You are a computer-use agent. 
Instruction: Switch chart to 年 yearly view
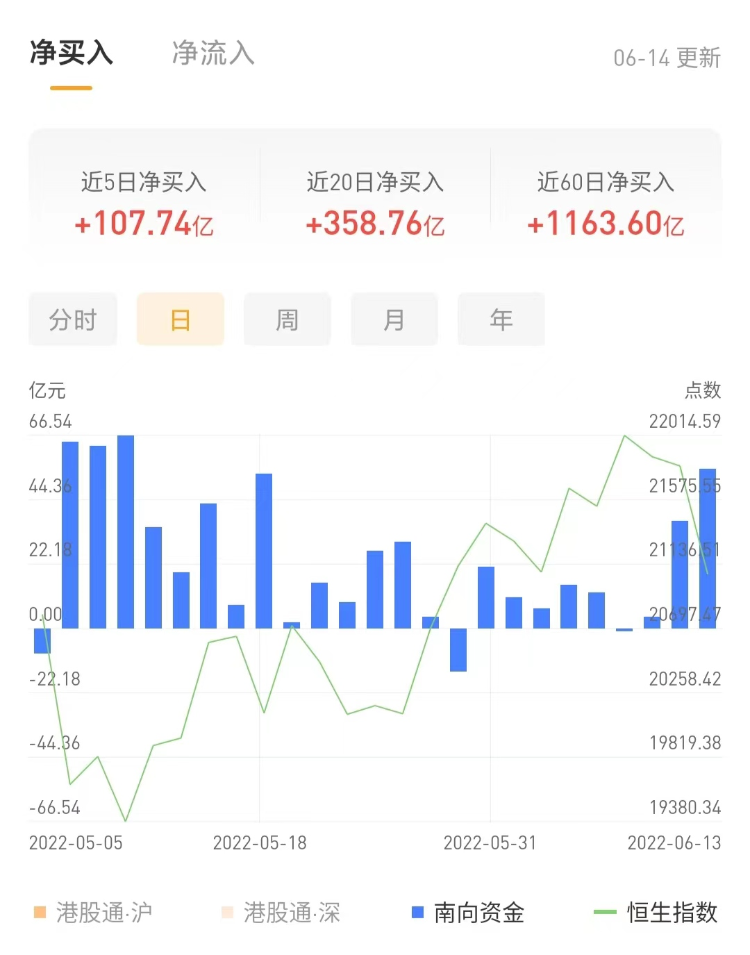pos(501,320)
